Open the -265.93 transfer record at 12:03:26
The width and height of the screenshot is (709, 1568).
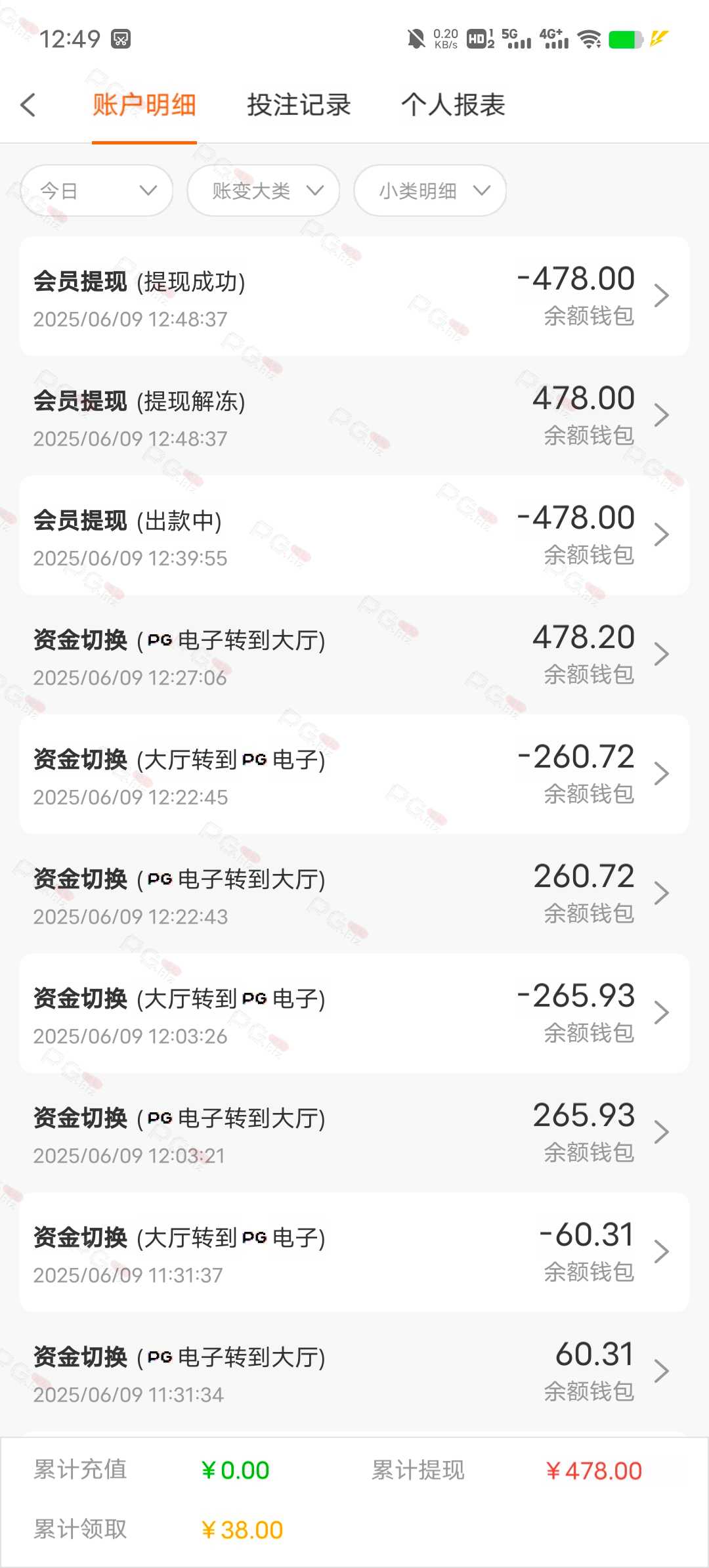[354, 1013]
